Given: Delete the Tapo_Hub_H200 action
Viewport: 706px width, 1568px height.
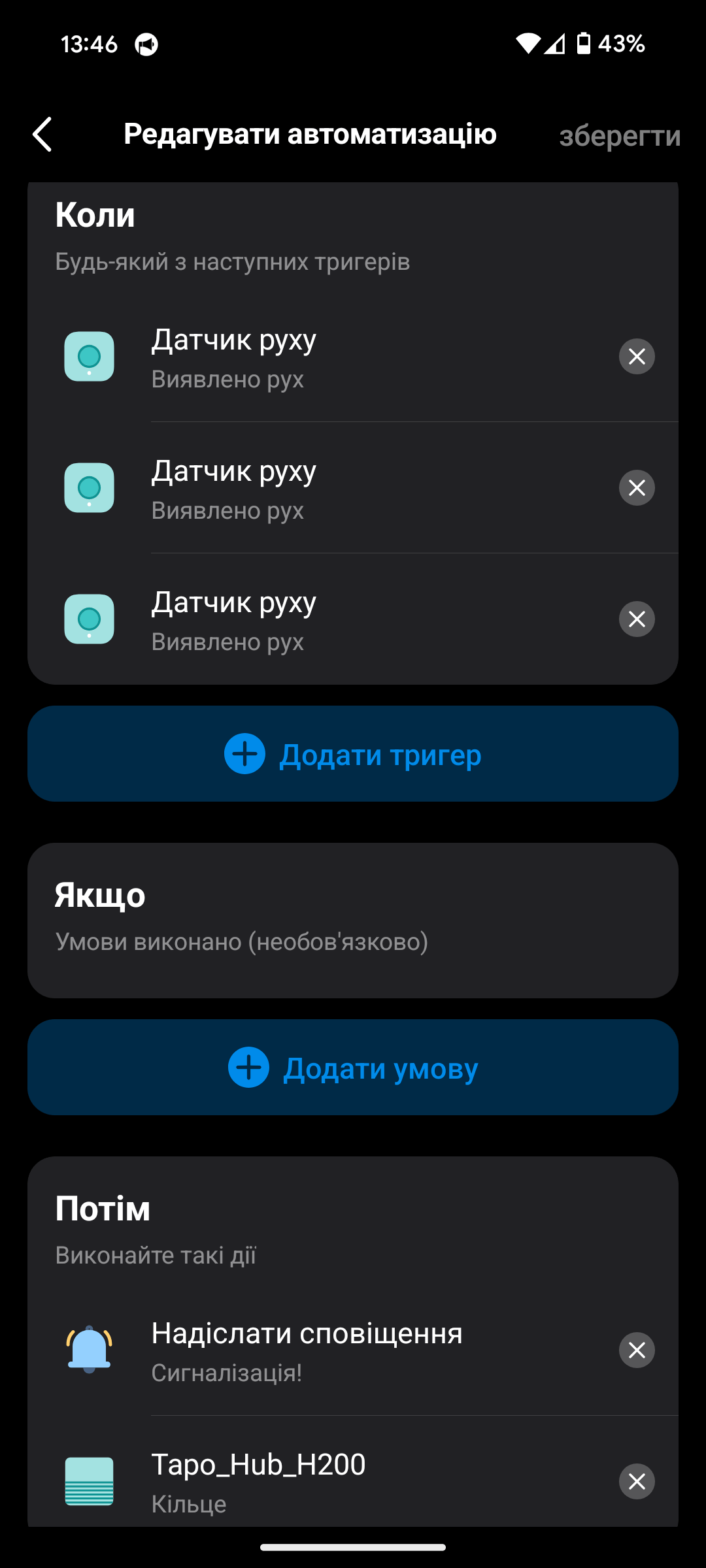Looking at the screenshot, I should tap(637, 1481).
